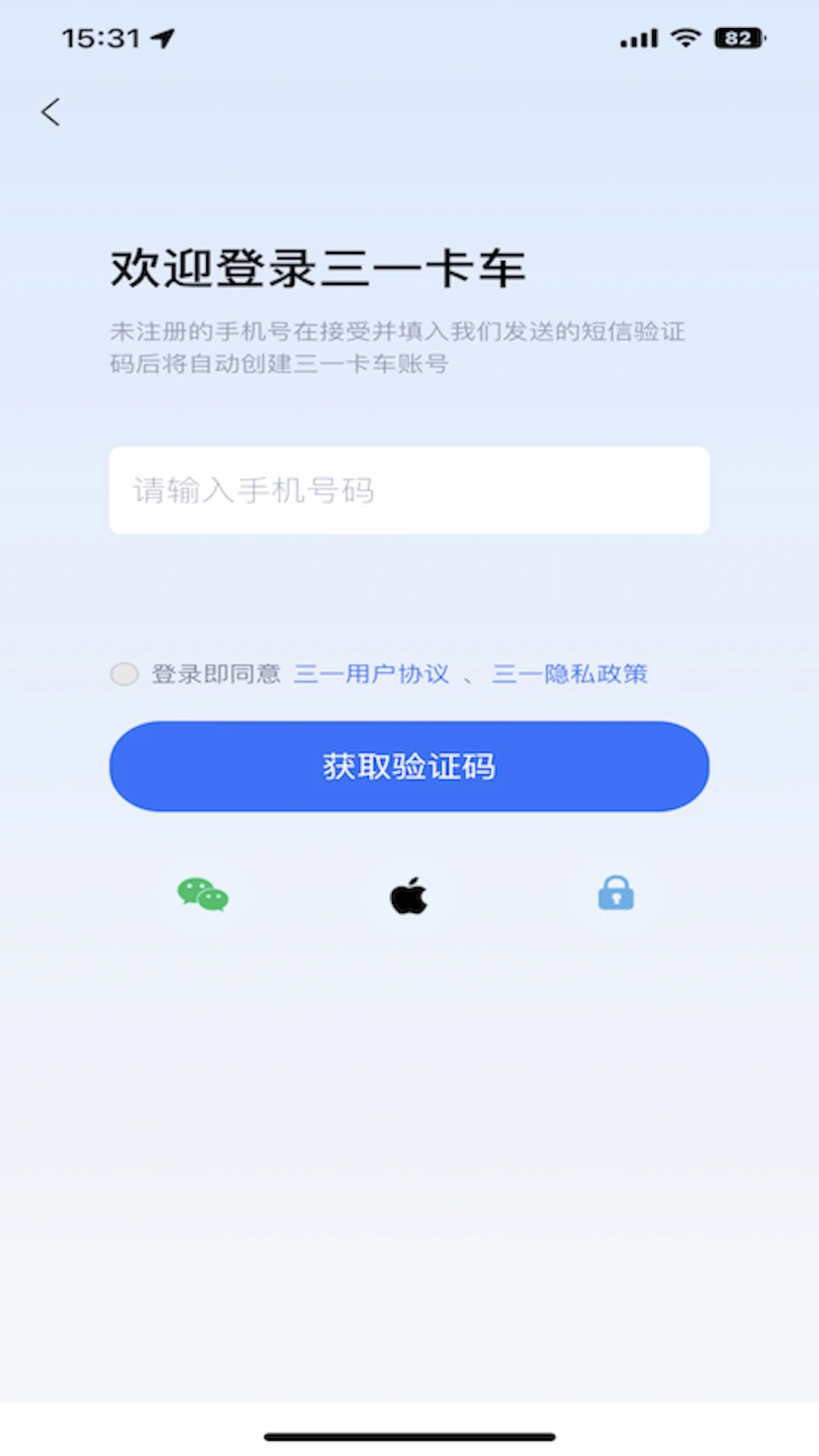Open password login via the lock icon

(x=617, y=896)
